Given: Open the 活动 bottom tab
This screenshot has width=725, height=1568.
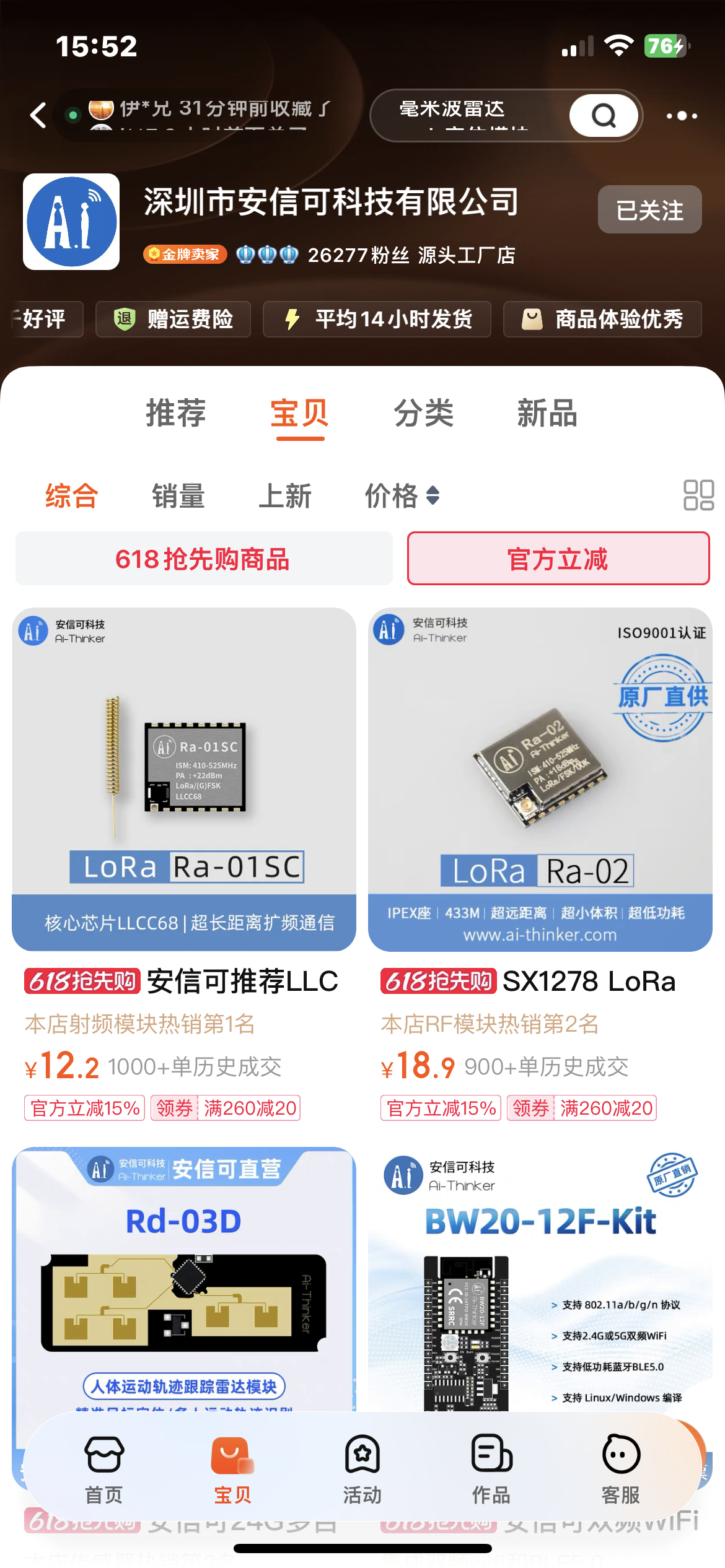Looking at the screenshot, I should pyautogui.click(x=362, y=1468).
